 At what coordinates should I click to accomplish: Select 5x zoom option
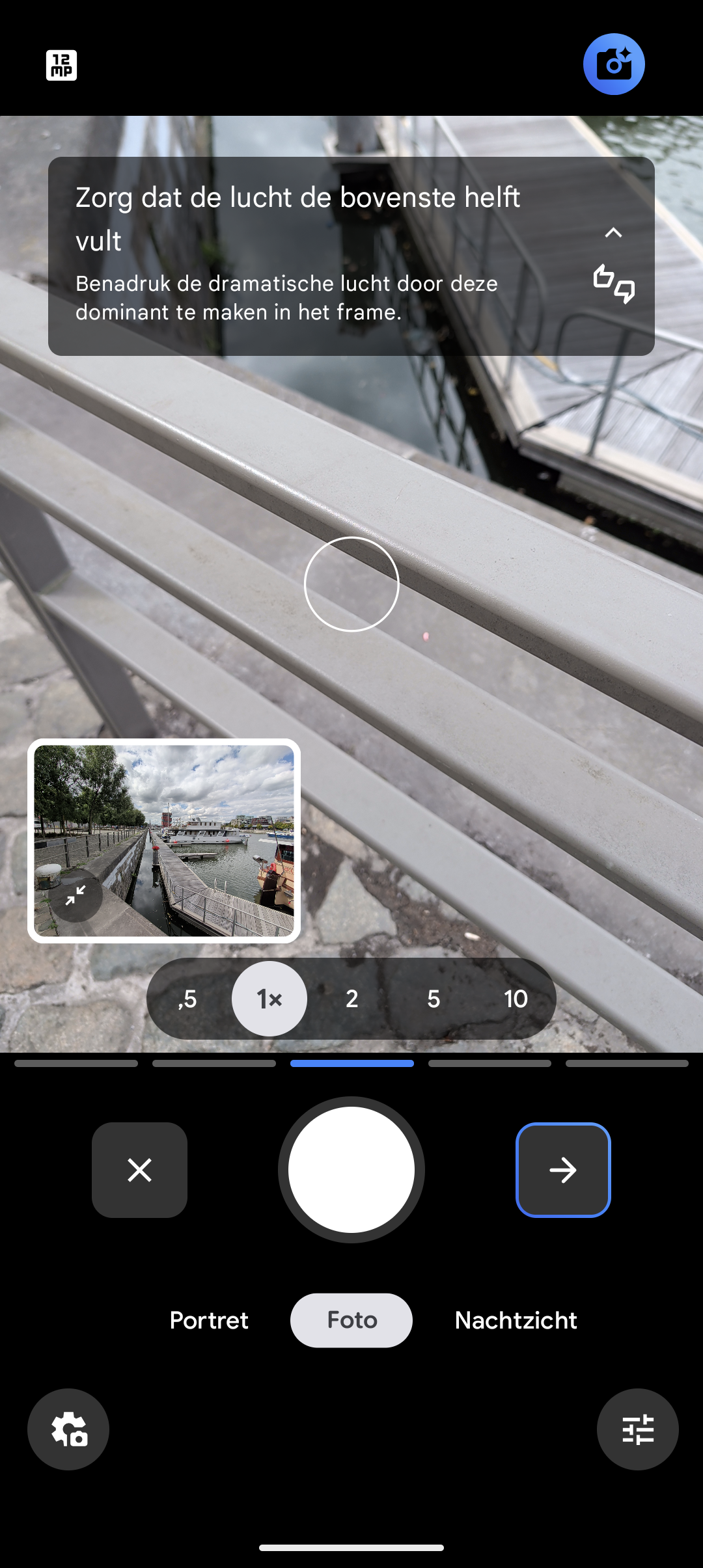[433, 999]
